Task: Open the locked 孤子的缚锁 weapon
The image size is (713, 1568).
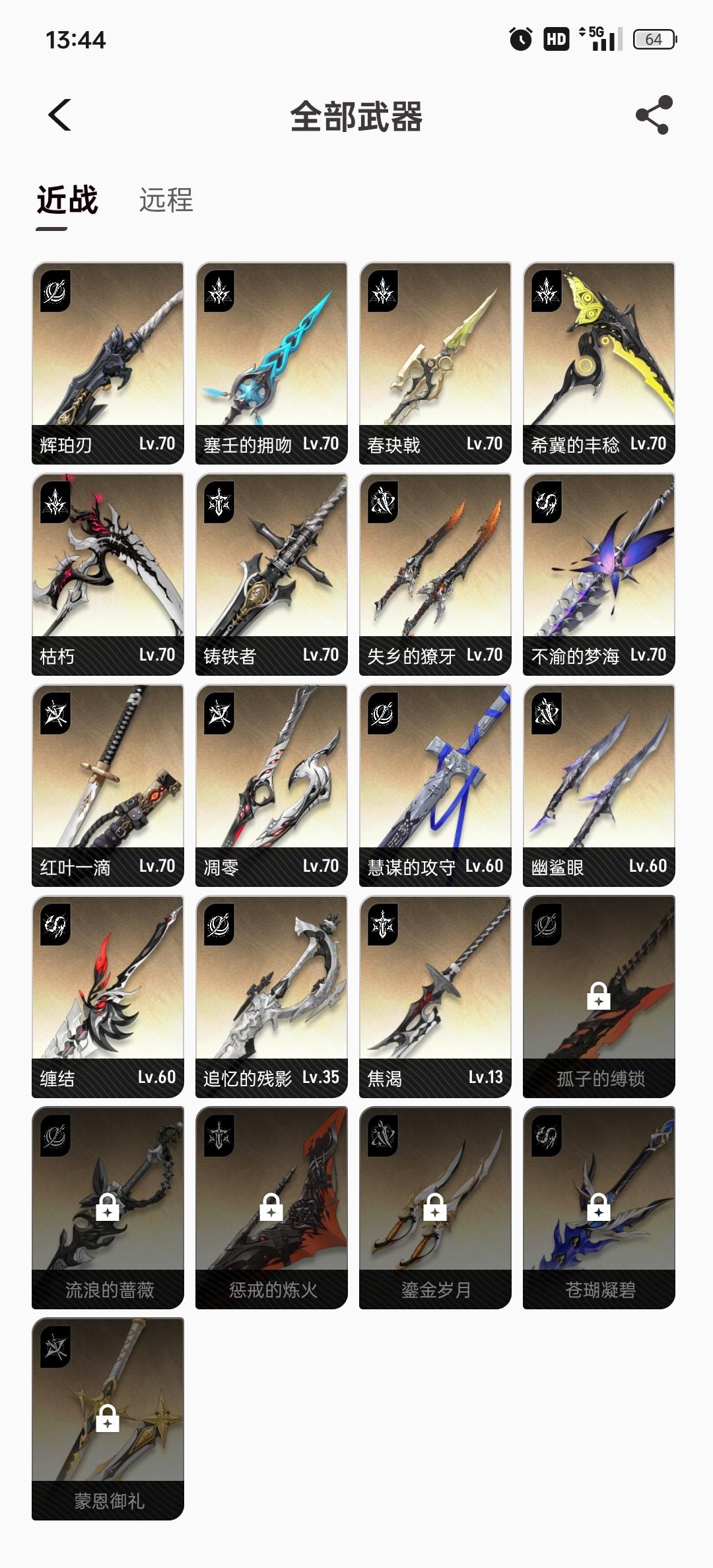Action: click(x=599, y=996)
